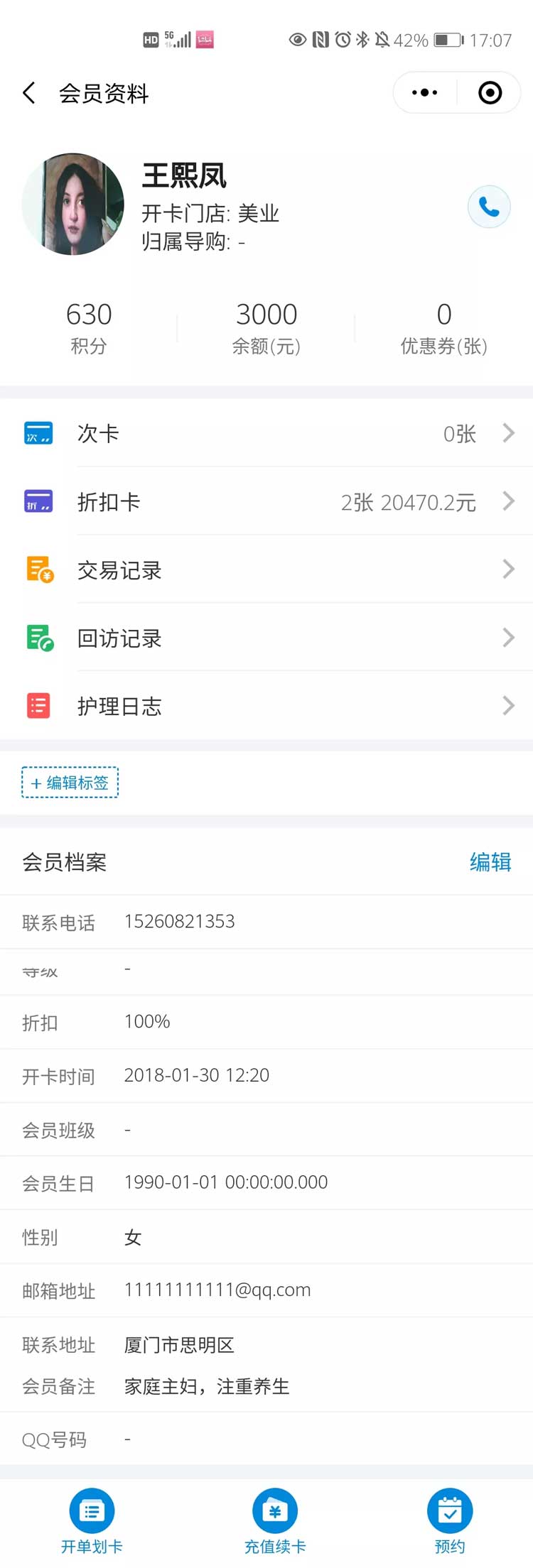The width and height of the screenshot is (533, 1568).
Task: Tap 编辑 for 会员档案
Action: point(490,862)
